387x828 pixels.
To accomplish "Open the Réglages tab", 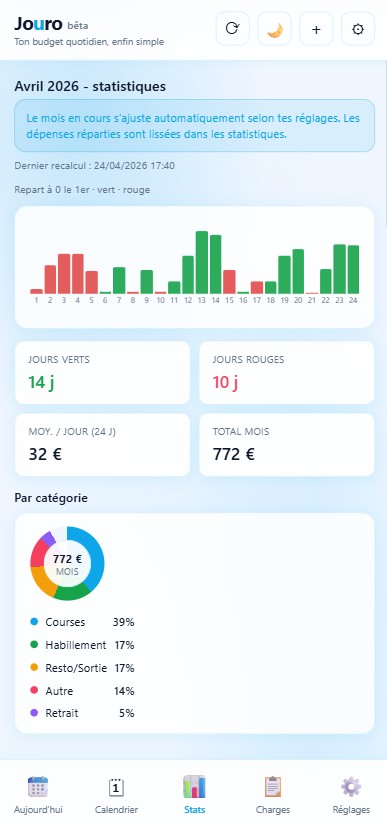I will coord(351,795).
